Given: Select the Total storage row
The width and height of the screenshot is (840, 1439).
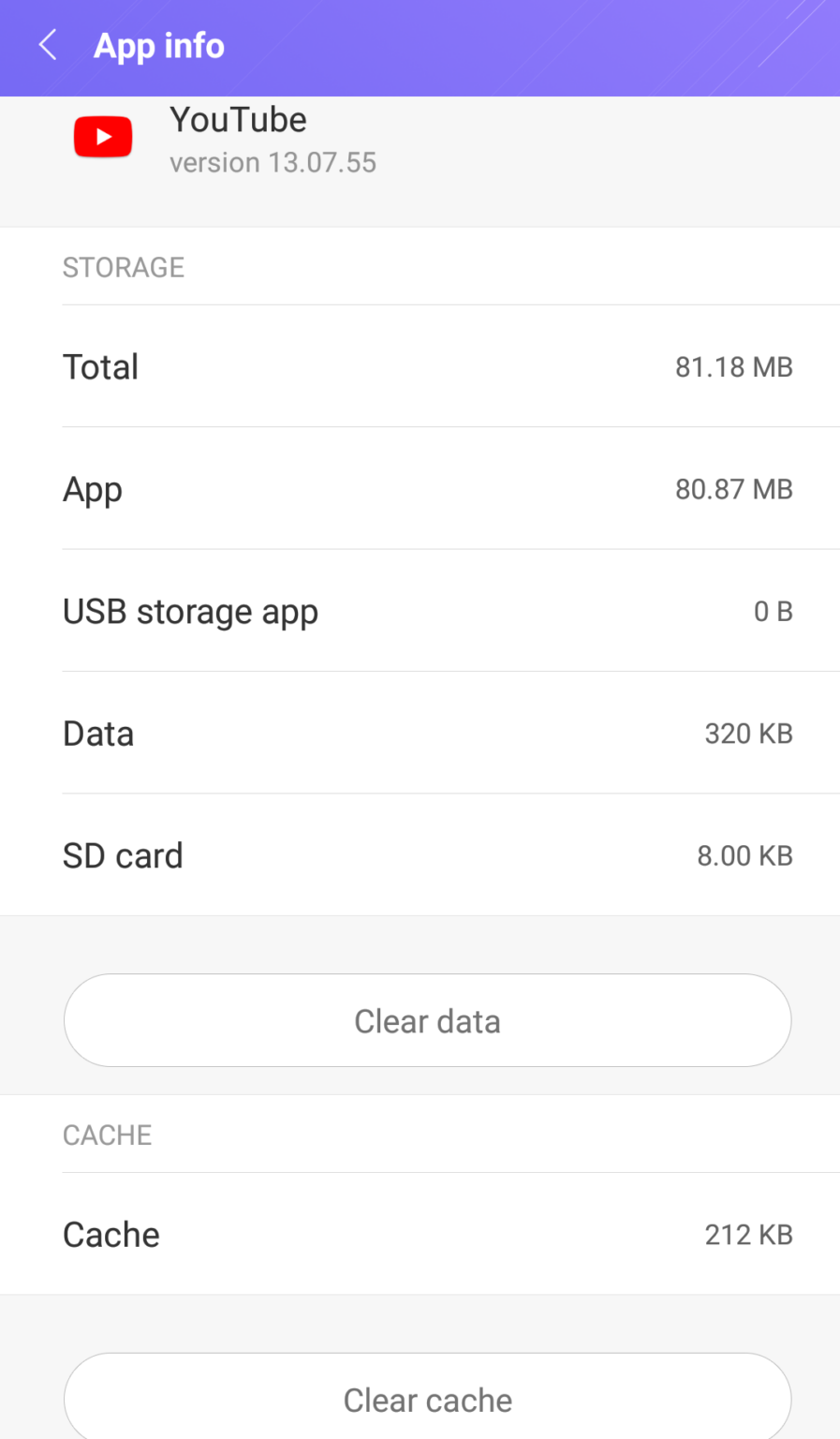Looking at the screenshot, I should click(420, 366).
